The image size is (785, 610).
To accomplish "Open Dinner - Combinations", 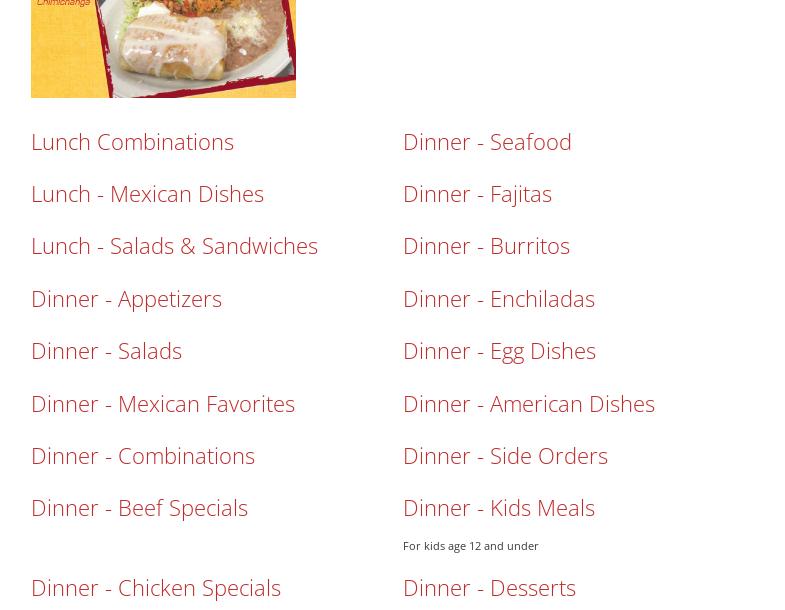I will pyautogui.click(x=142, y=456).
